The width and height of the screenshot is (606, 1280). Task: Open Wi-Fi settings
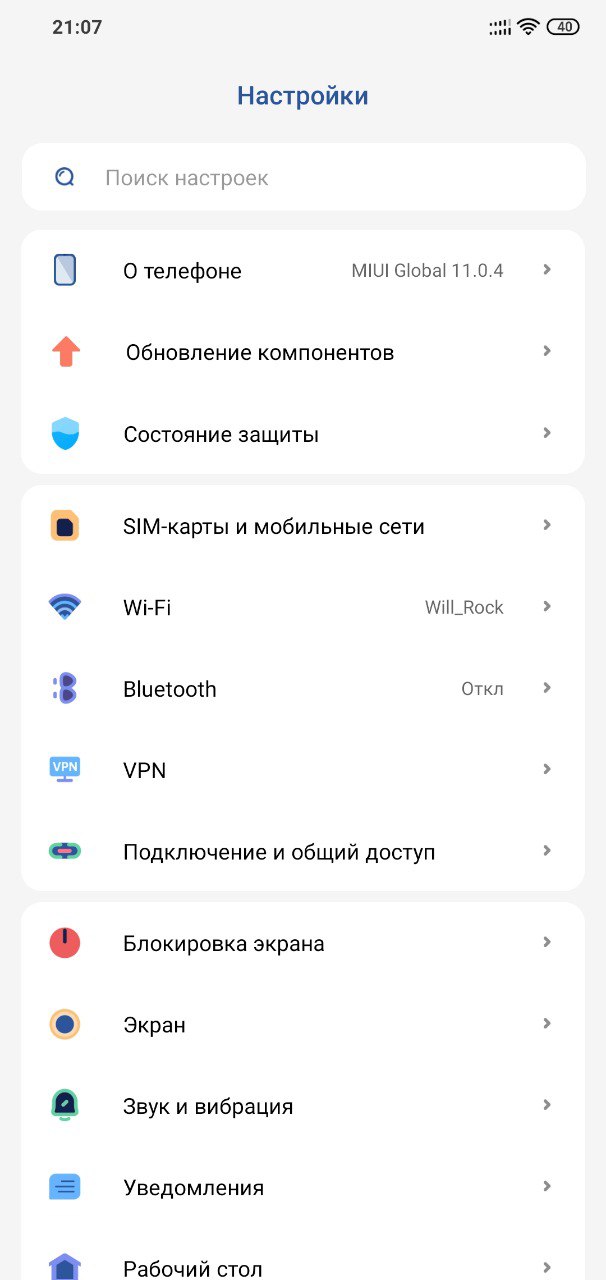(x=303, y=607)
